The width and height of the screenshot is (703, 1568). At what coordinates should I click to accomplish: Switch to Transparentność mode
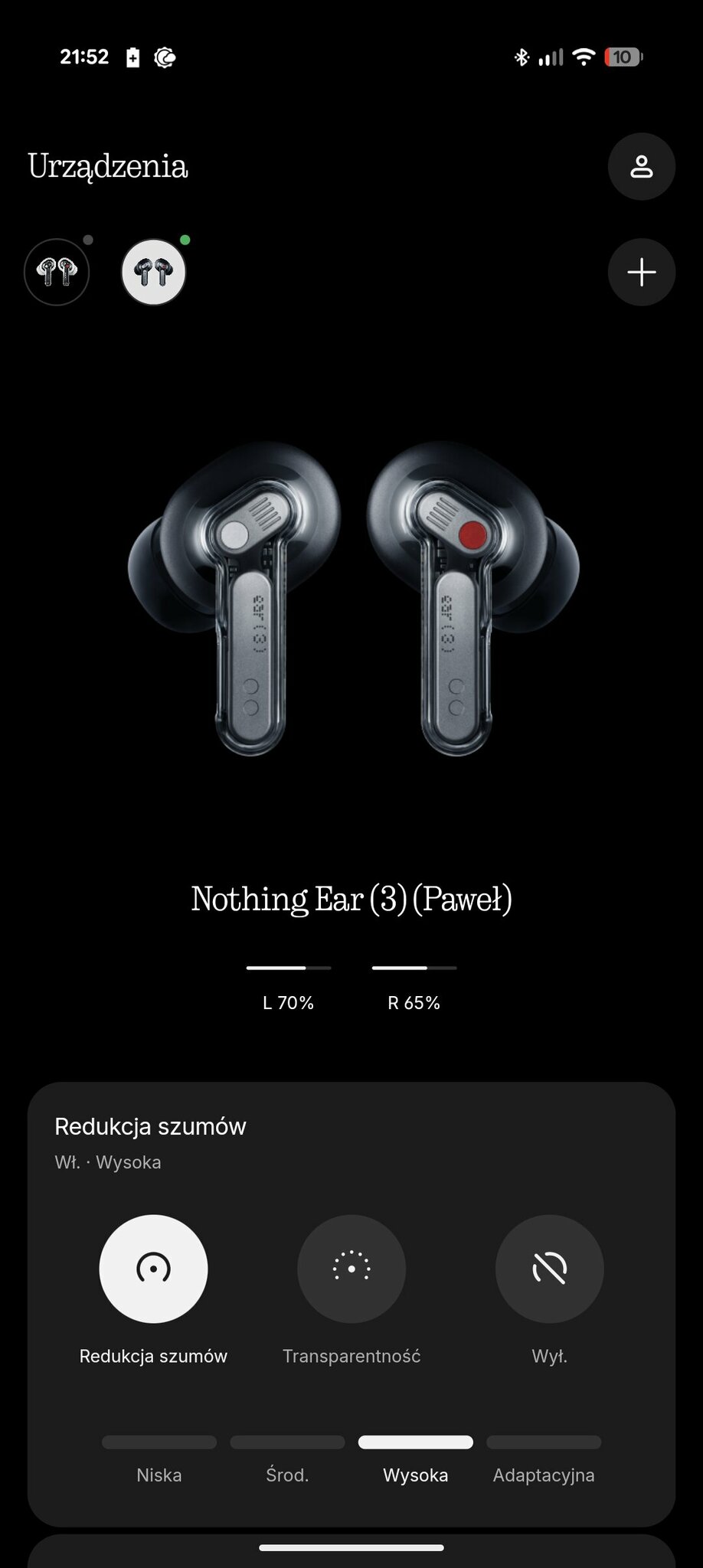coord(351,1269)
